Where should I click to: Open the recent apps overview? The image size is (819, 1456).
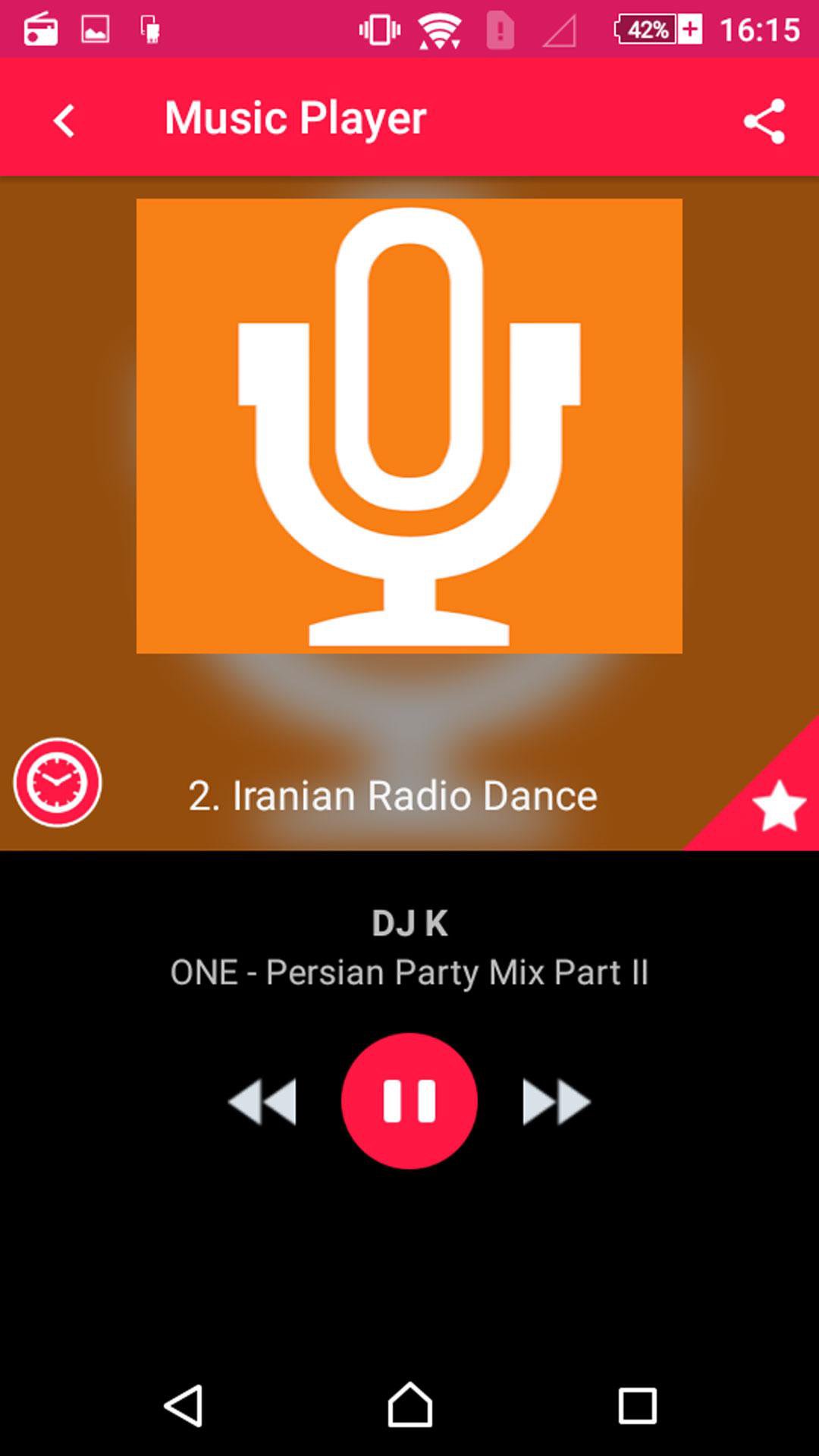click(637, 1406)
